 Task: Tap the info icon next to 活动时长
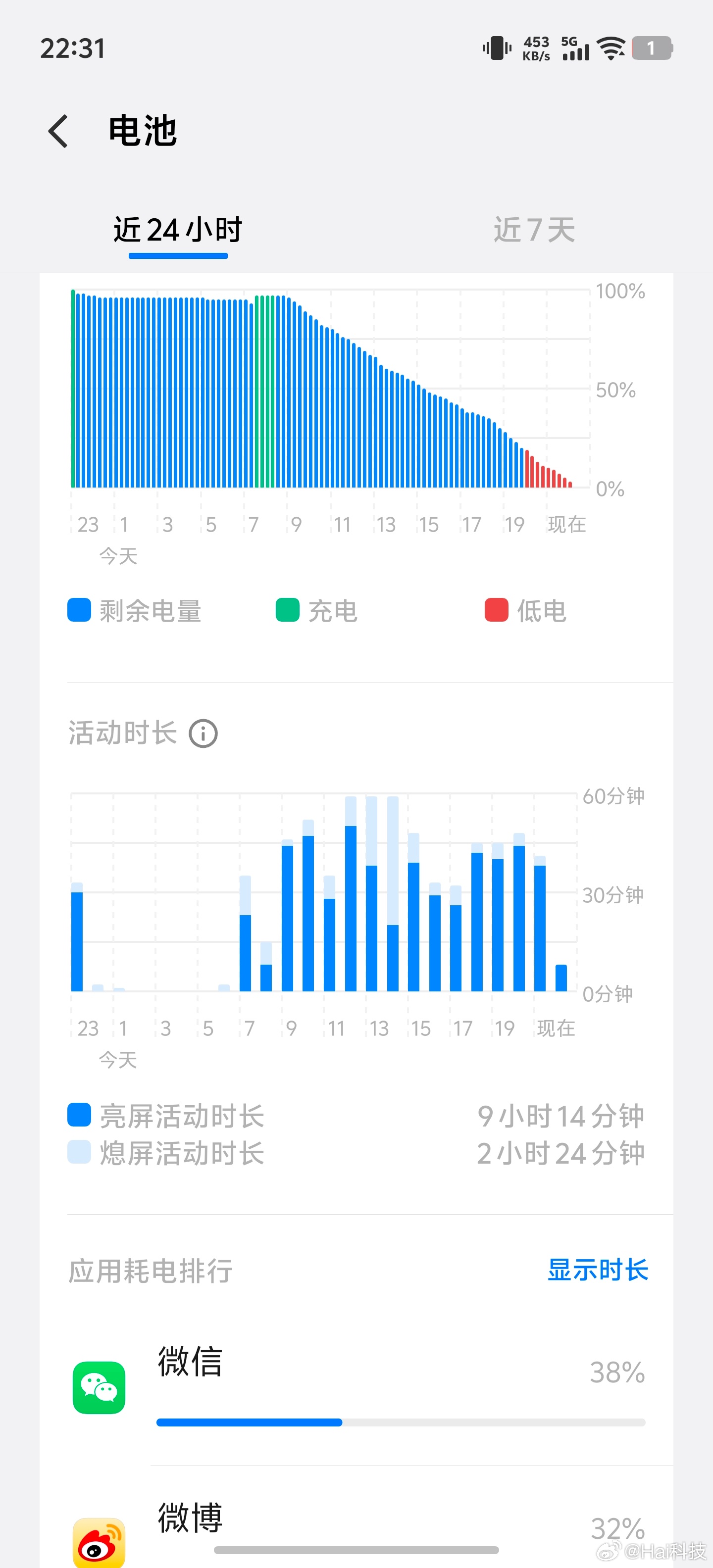(204, 734)
